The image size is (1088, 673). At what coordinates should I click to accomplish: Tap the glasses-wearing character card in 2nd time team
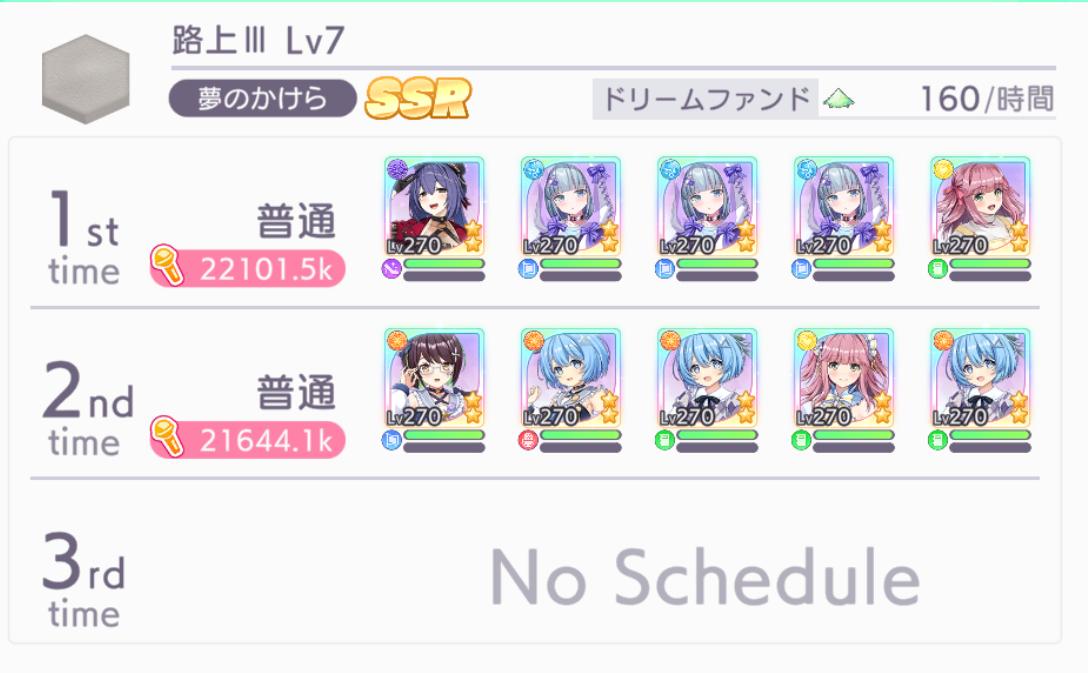[x=433, y=378]
